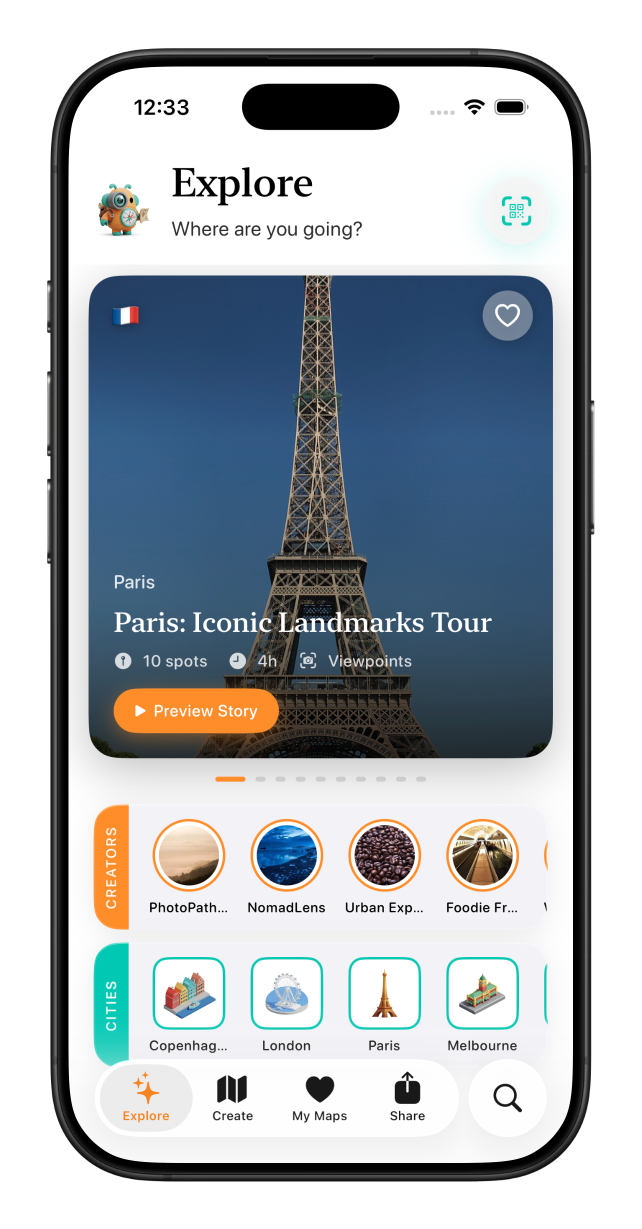Select the Explore tab
The width and height of the screenshot is (642, 1229).
pyautogui.click(x=146, y=1098)
